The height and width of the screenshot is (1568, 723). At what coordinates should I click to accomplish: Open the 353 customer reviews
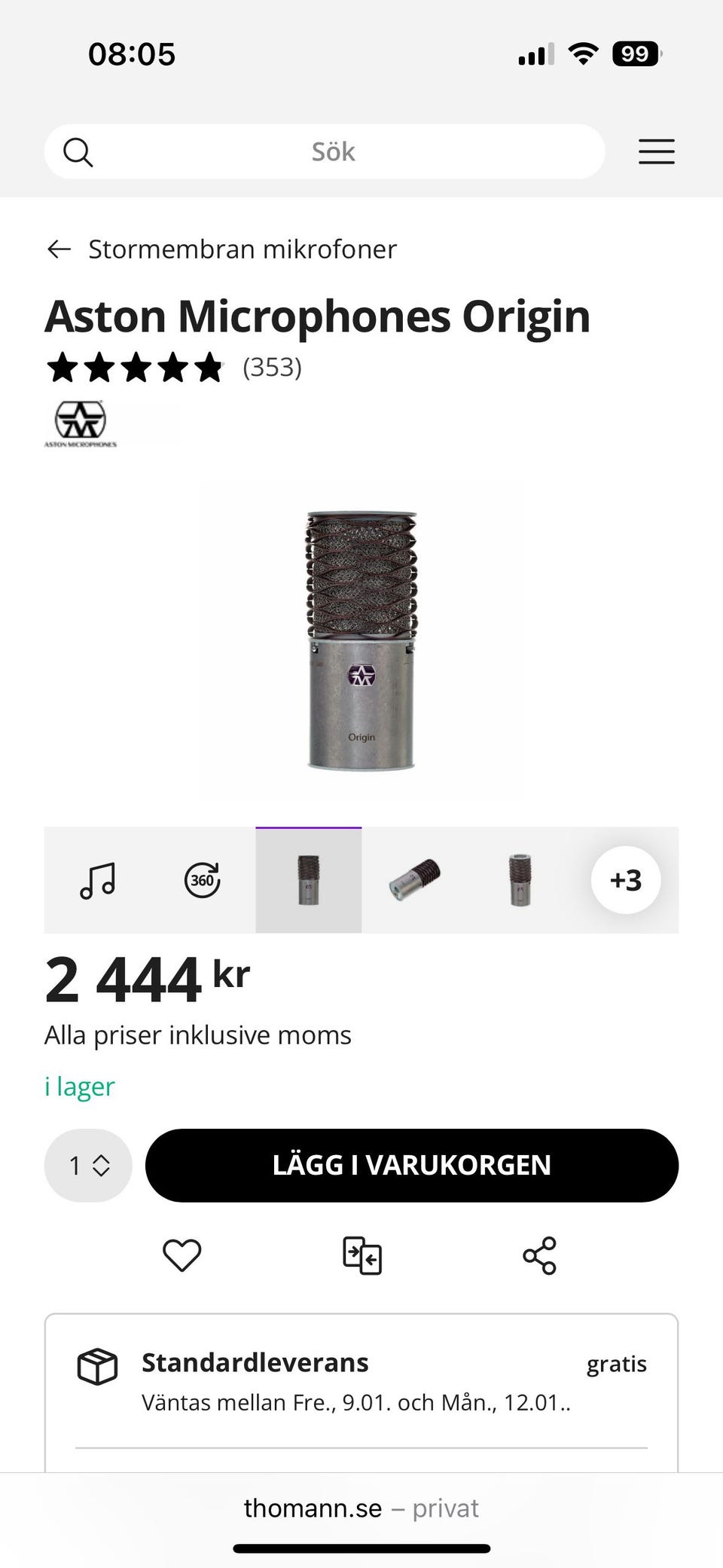(x=272, y=368)
